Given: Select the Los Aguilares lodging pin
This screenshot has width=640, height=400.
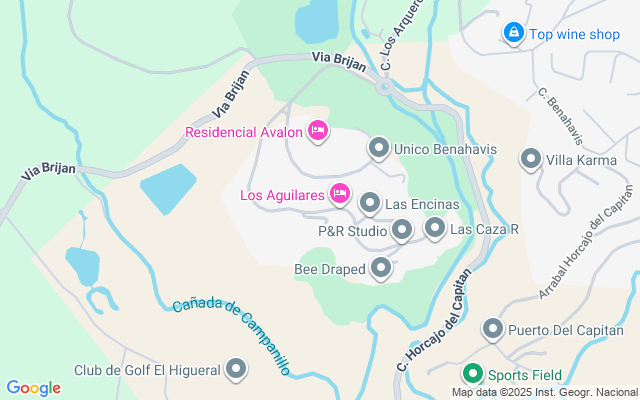Looking at the screenshot, I should click(340, 194).
